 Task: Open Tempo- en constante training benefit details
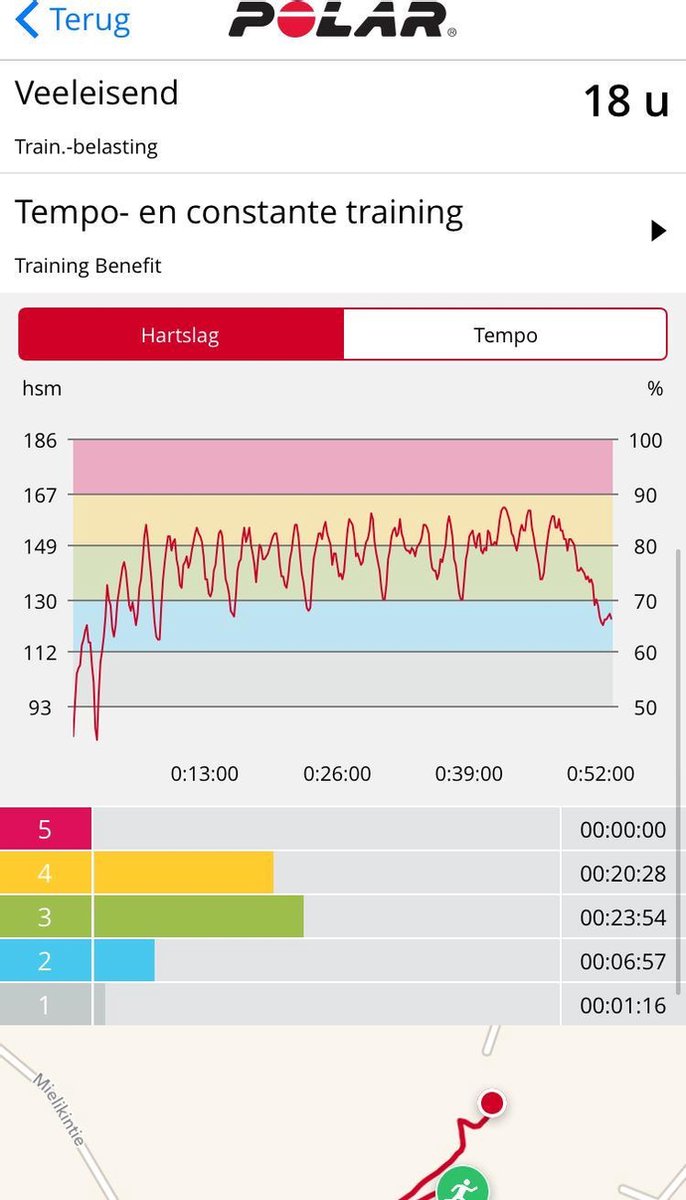pyautogui.click(x=342, y=232)
